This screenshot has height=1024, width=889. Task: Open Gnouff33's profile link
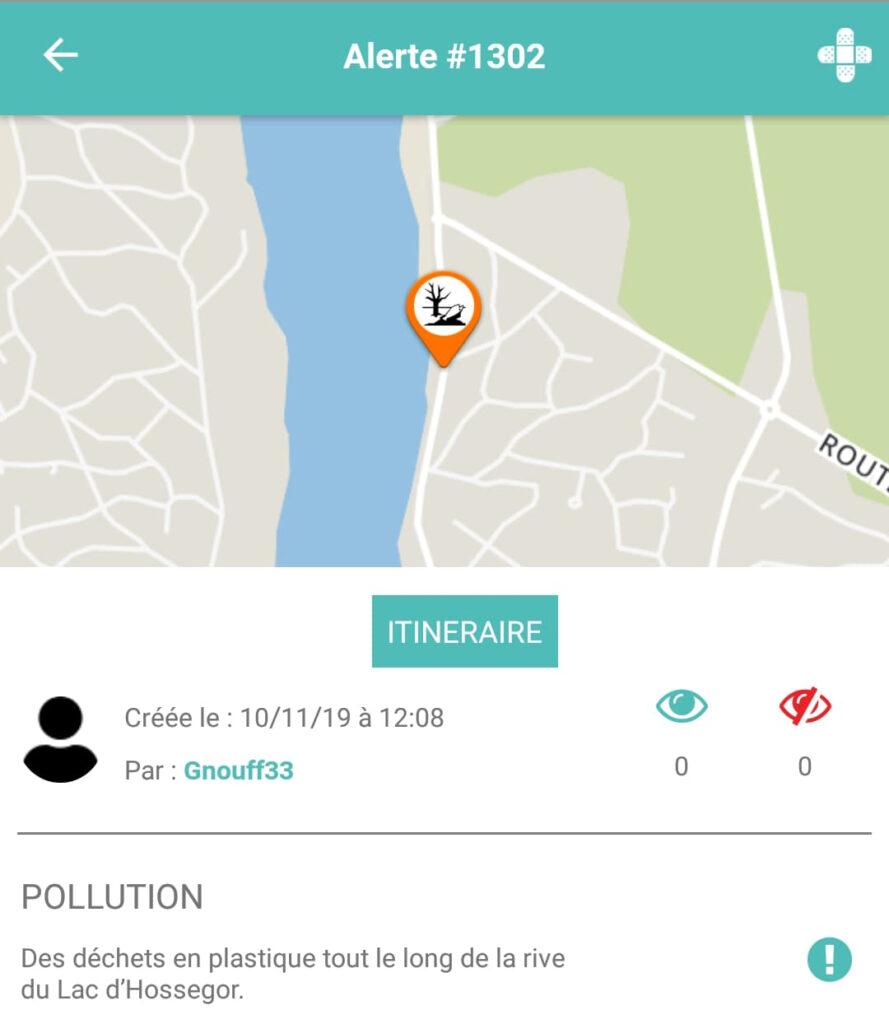tap(238, 770)
